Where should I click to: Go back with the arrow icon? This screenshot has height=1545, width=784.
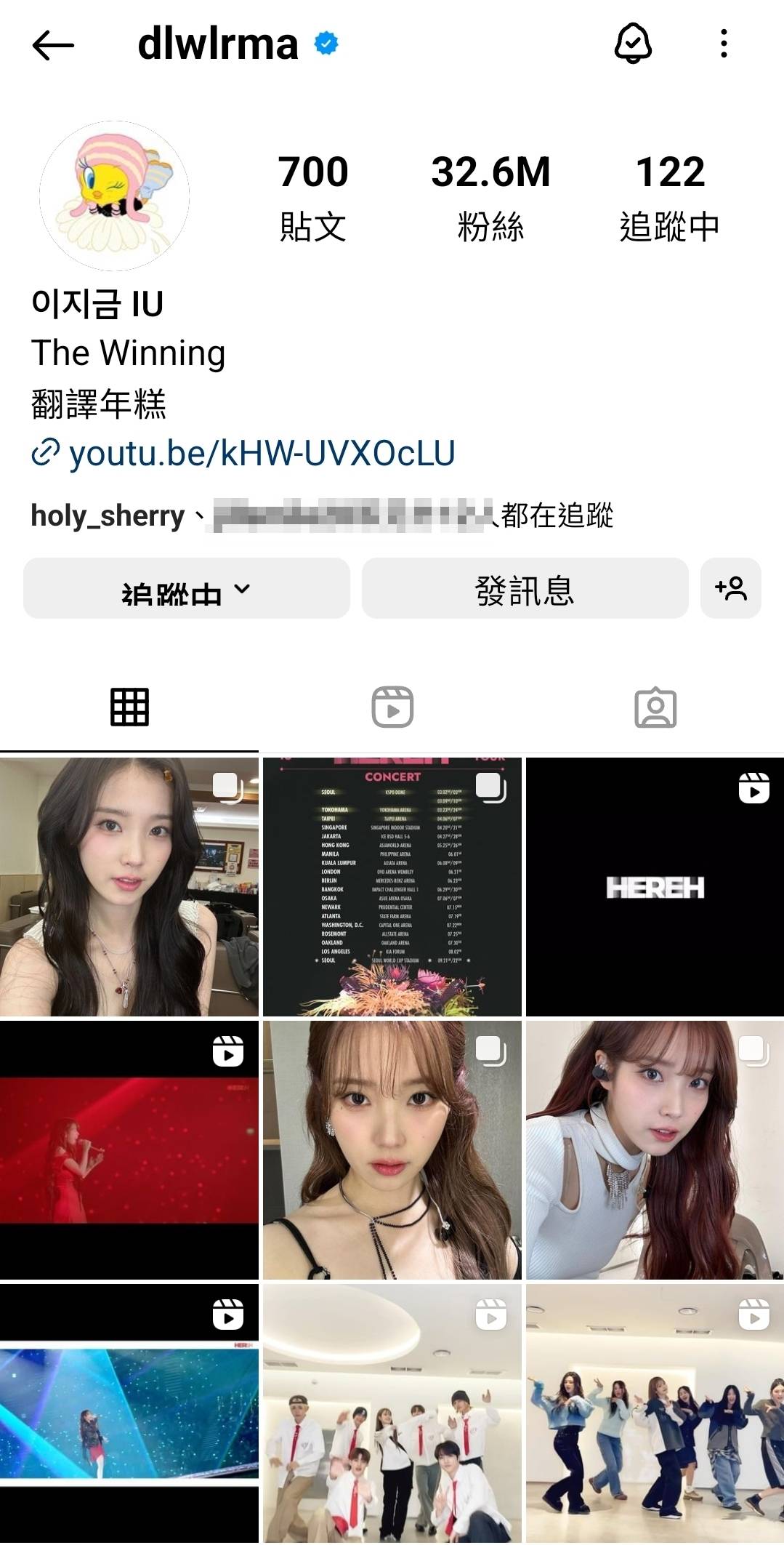point(53,45)
